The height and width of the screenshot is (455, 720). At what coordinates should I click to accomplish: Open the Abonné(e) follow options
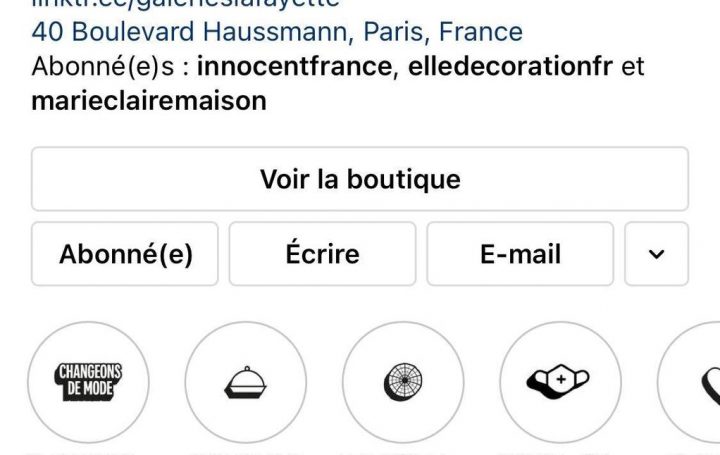click(x=125, y=254)
